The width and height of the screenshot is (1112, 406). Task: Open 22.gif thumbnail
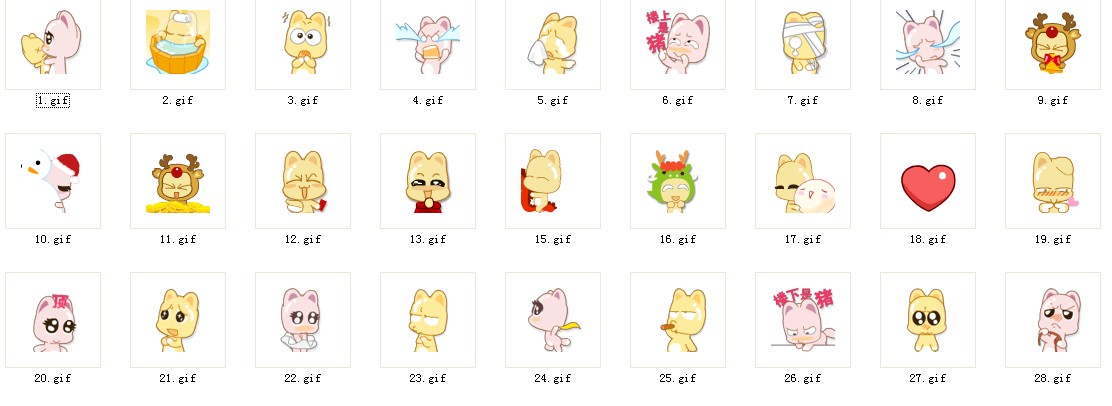303,320
